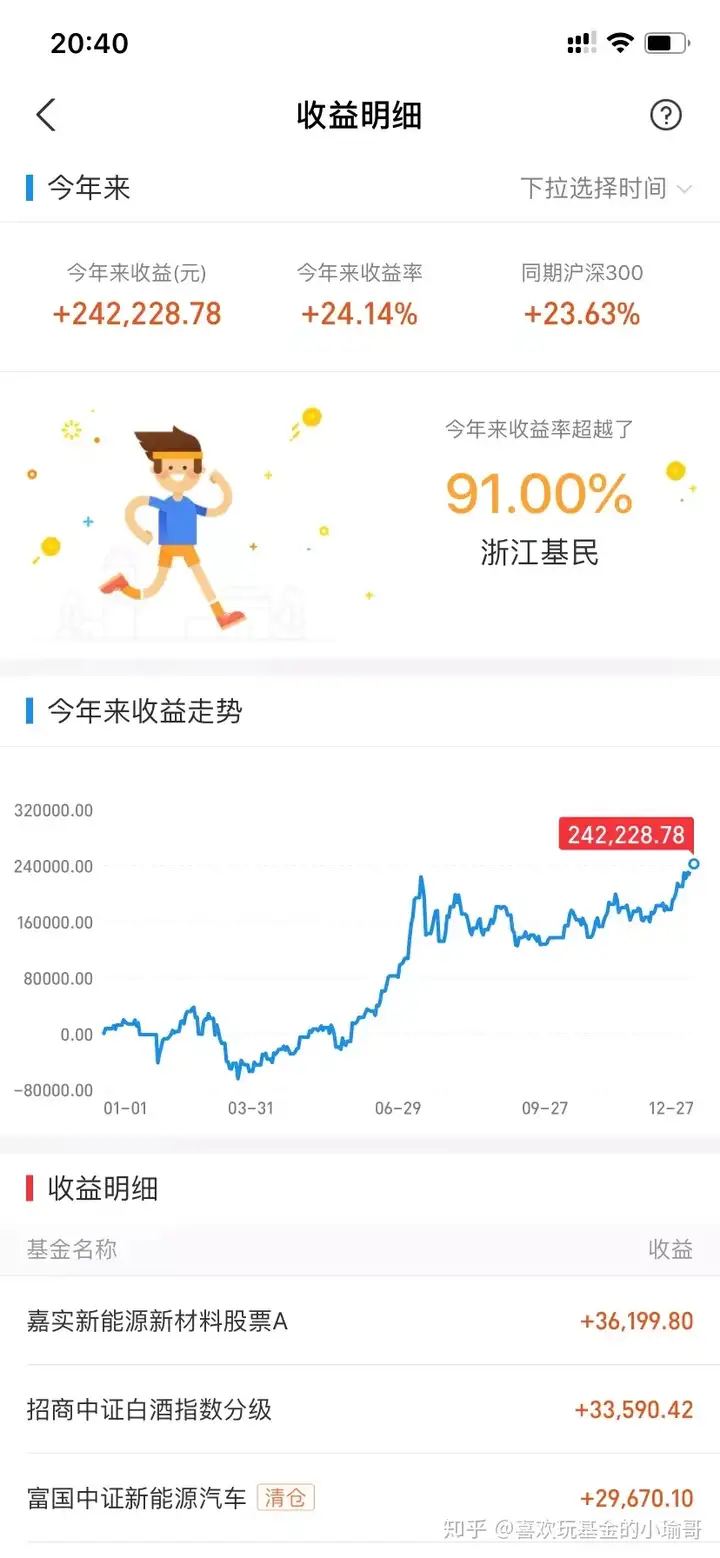Viewport: 720px width, 1558px height.
Task: Go back using the top-left arrow
Action: pyautogui.click(x=46, y=115)
